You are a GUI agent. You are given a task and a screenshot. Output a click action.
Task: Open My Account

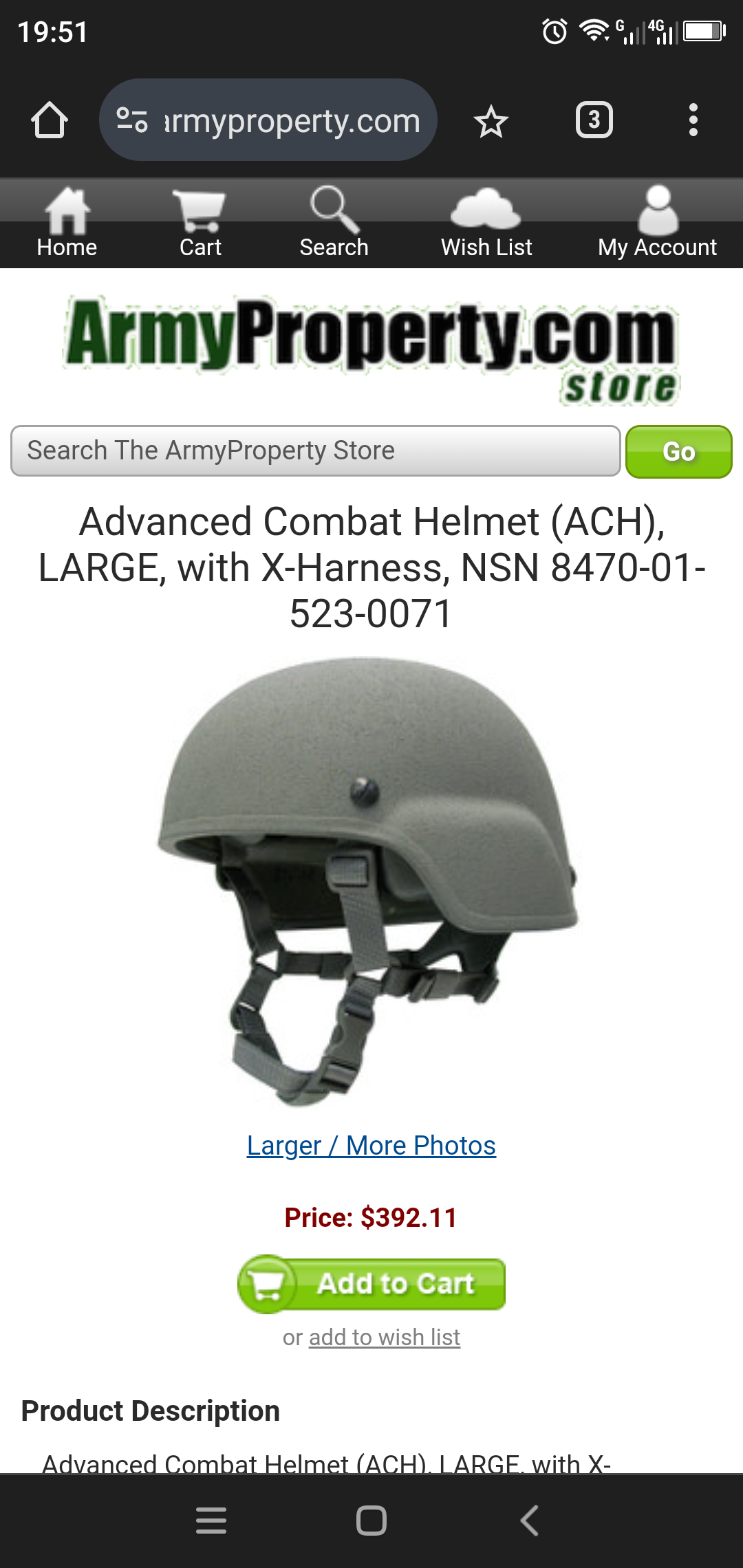(657, 224)
